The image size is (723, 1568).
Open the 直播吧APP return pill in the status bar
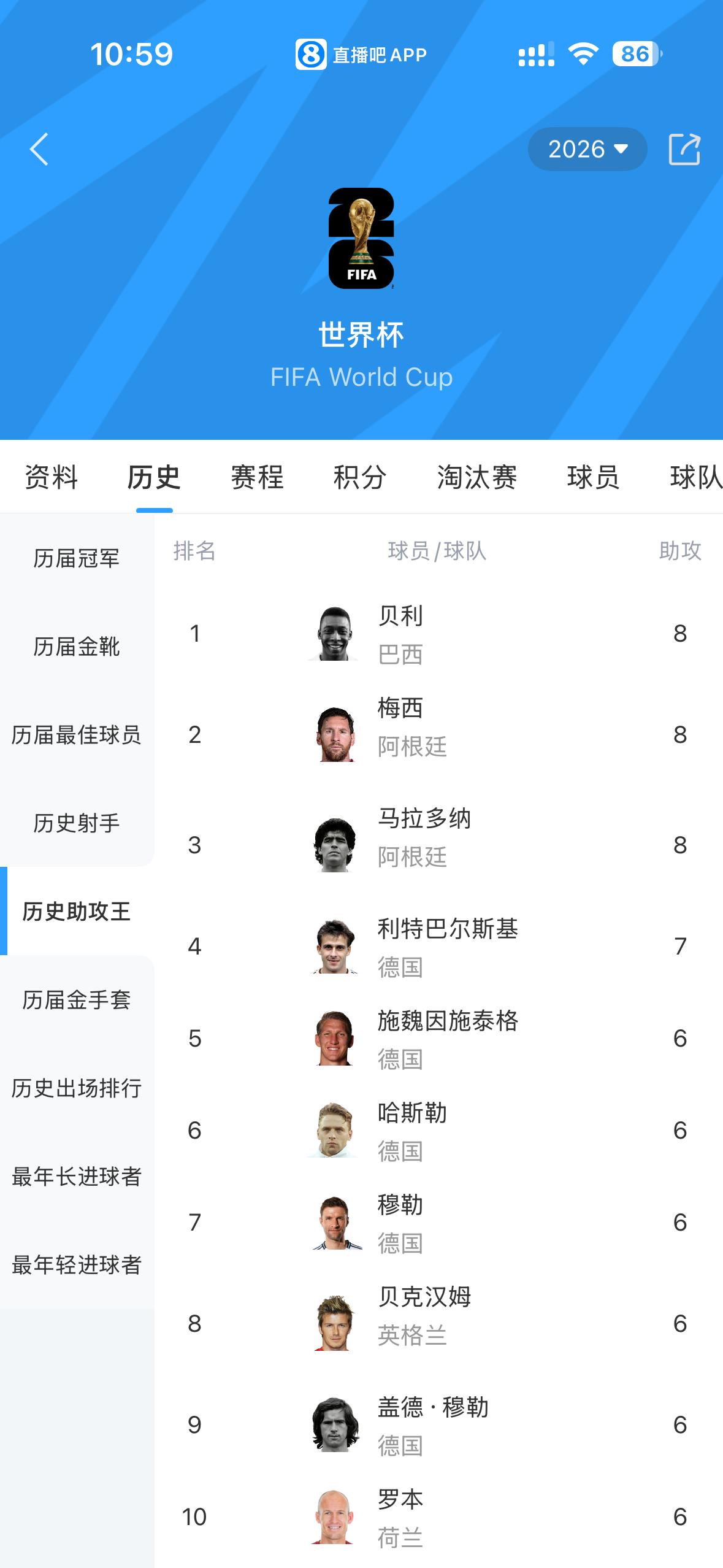361,55
